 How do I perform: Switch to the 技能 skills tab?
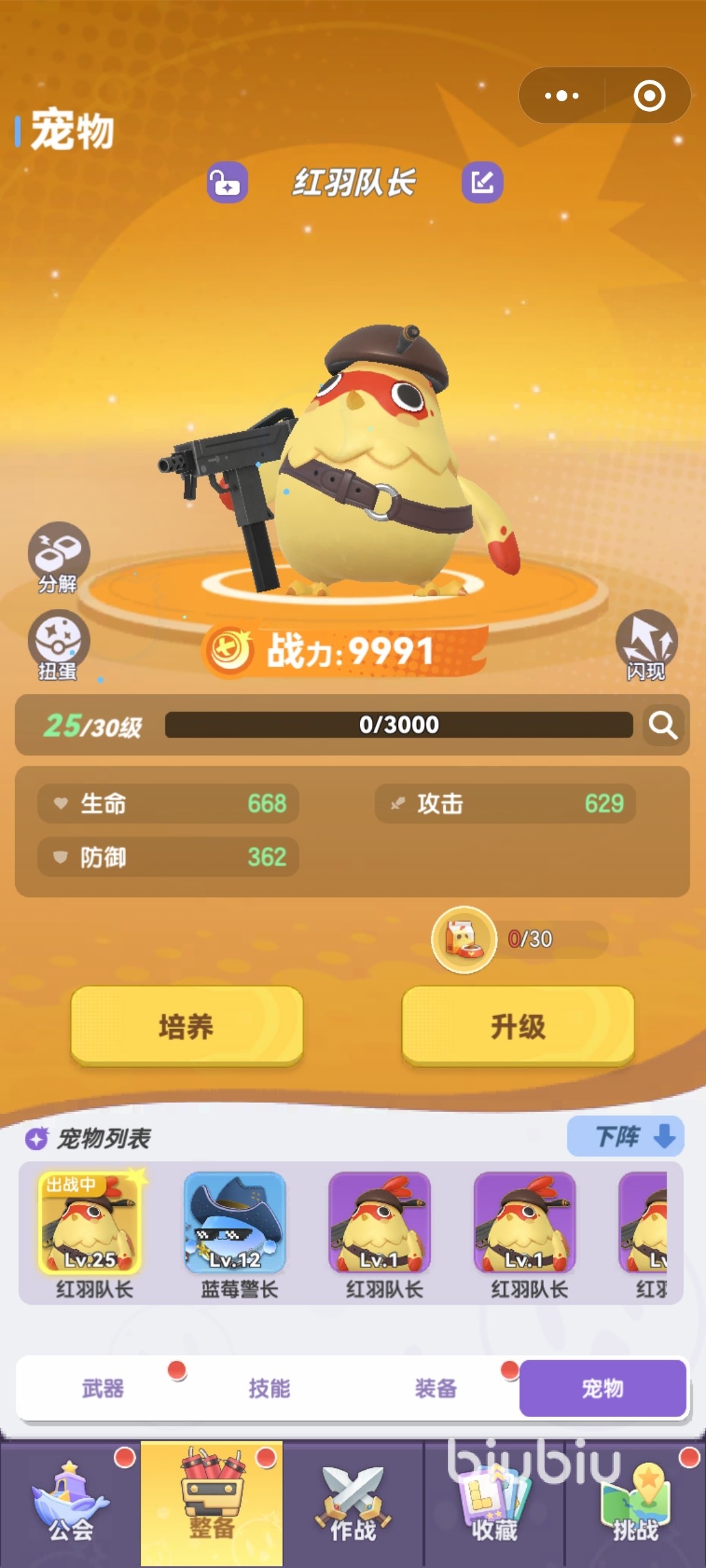[269, 1388]
